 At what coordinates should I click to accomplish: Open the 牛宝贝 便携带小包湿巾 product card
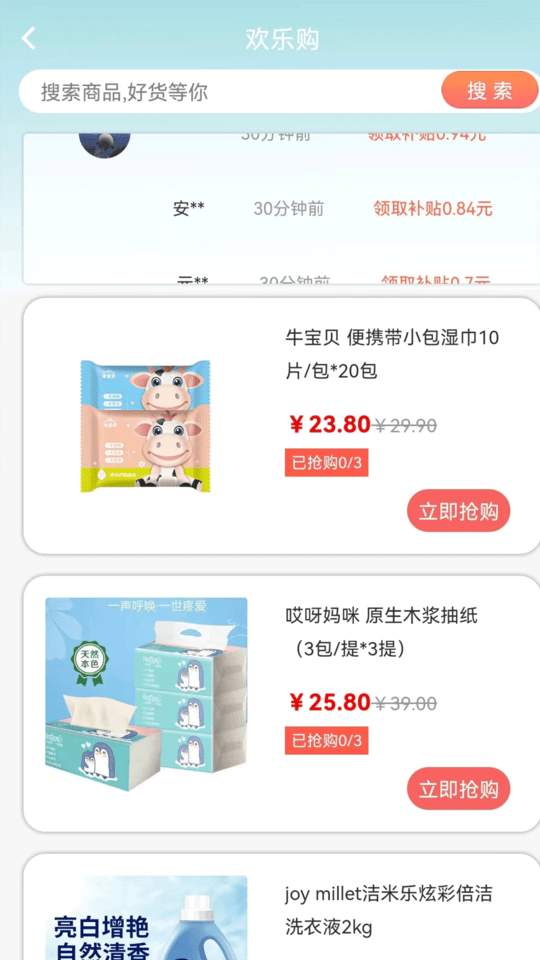pos(282,426)
